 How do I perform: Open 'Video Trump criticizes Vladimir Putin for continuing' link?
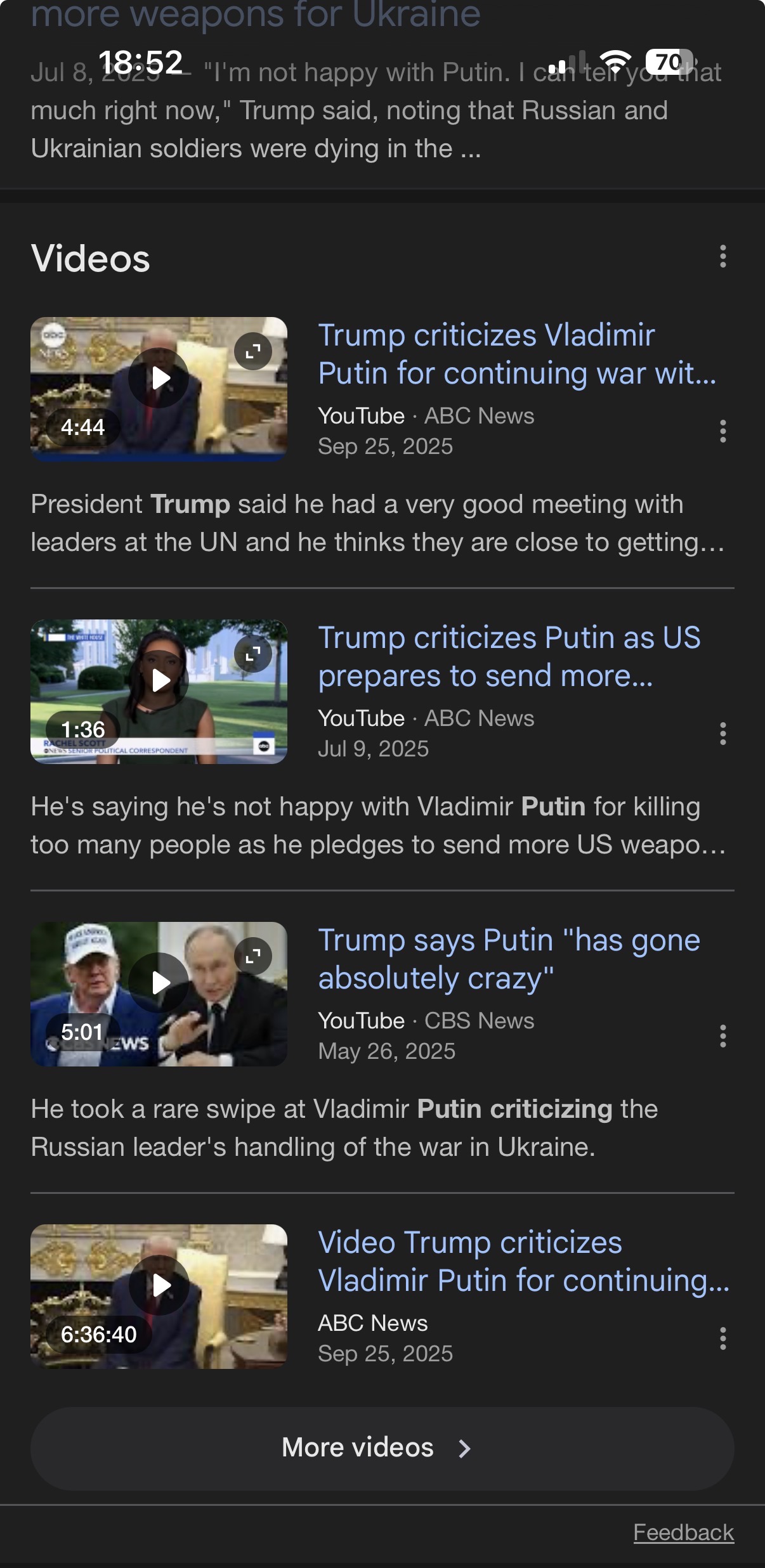pyautogui.click(x=523, y=1261)
